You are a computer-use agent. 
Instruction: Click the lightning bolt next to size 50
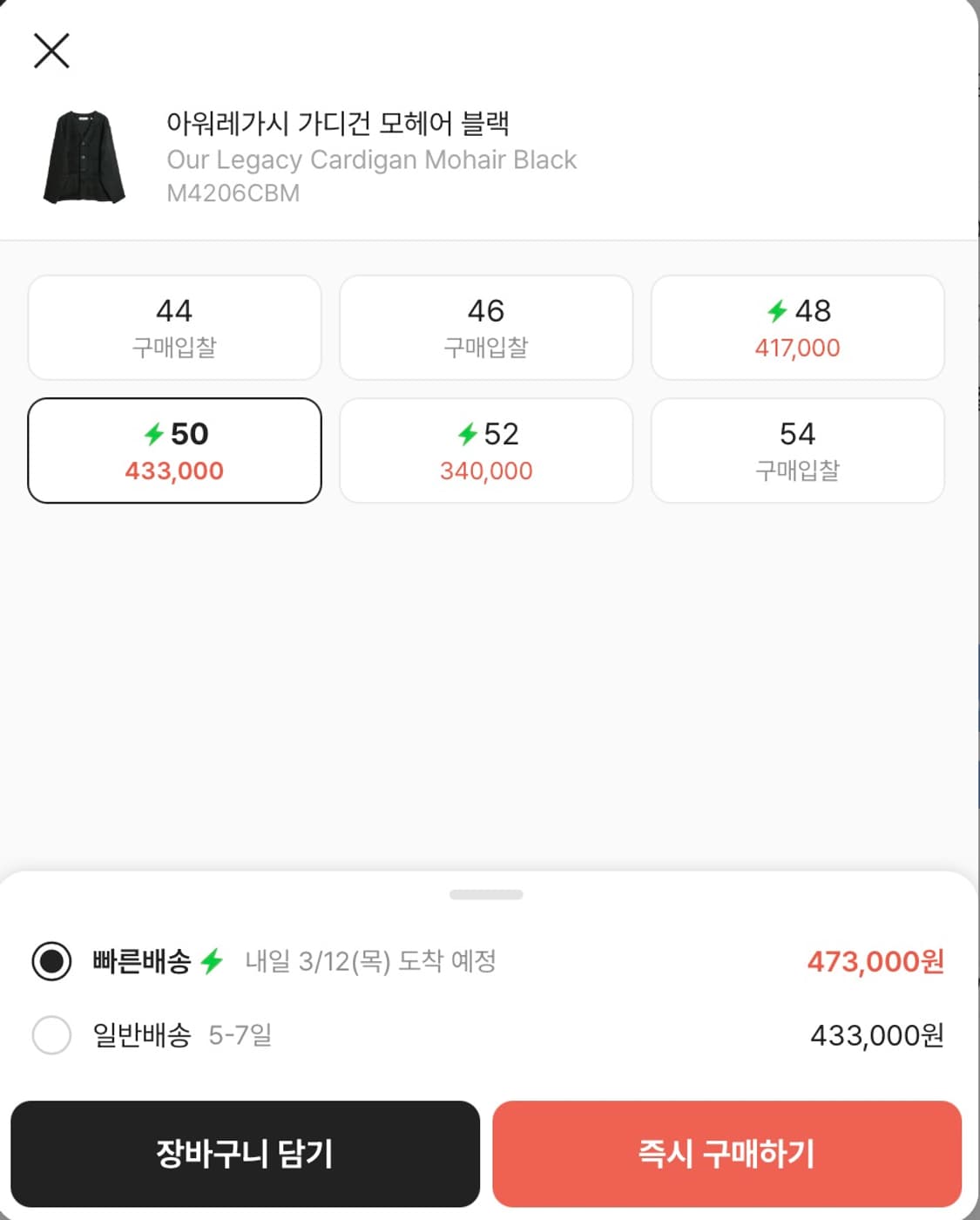pos(156,433)
